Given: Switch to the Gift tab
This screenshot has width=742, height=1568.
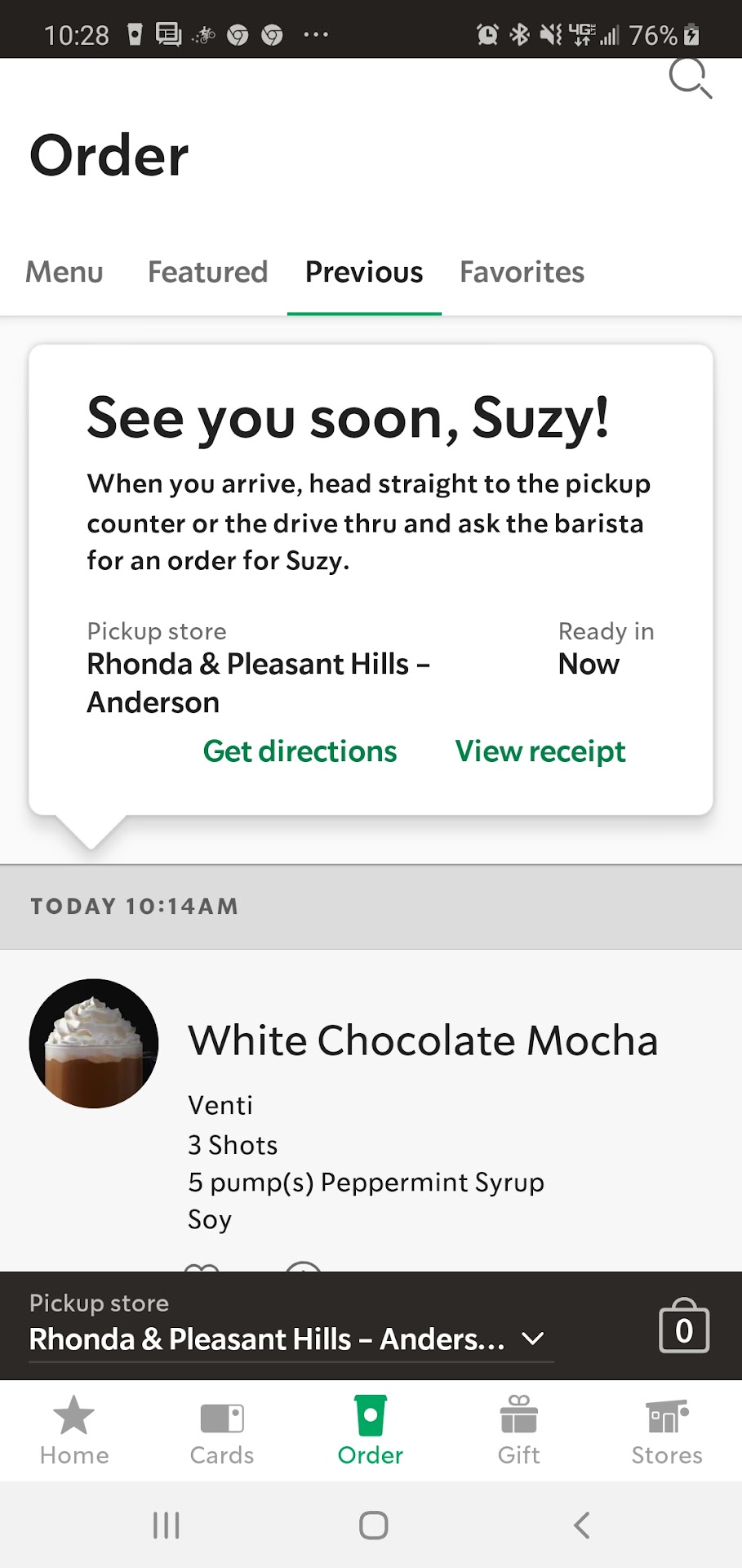Looking at the screenshot, I should click(x=519, y=1431).
